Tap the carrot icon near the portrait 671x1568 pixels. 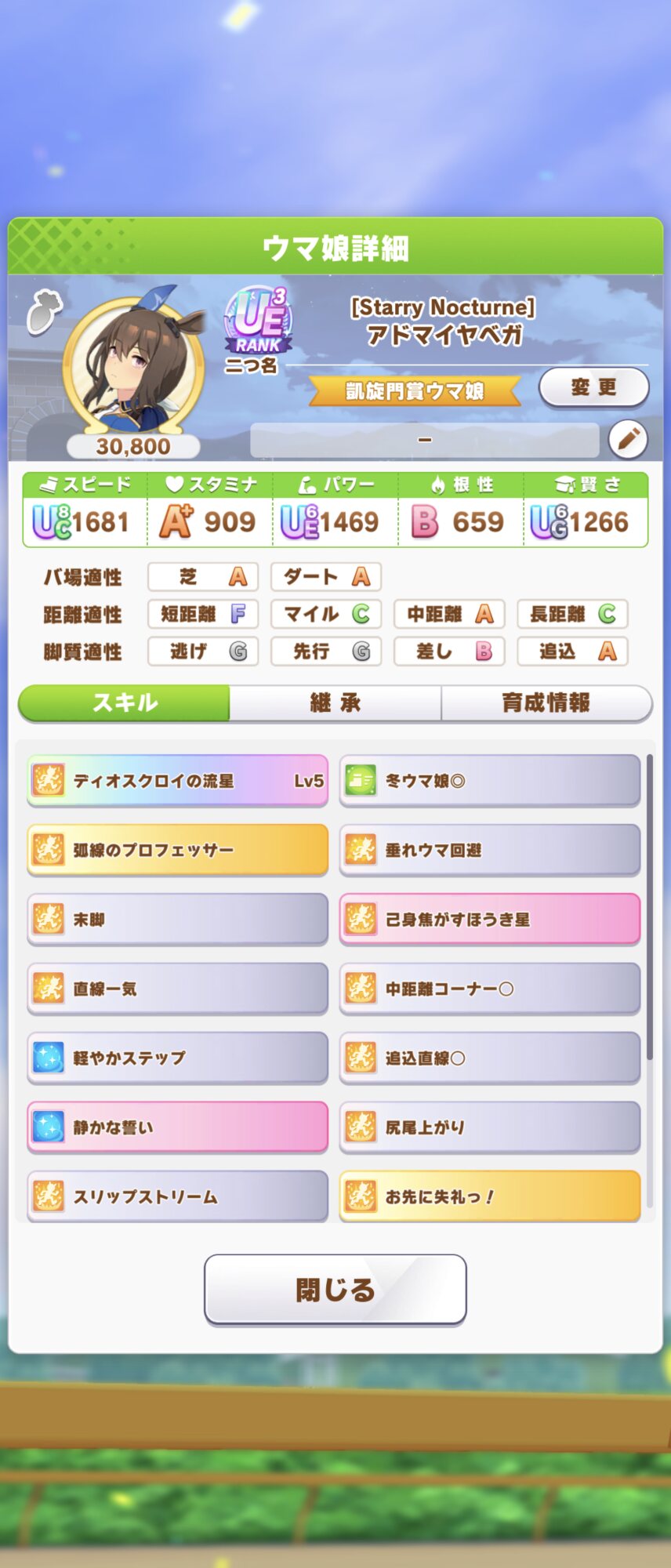44,311
